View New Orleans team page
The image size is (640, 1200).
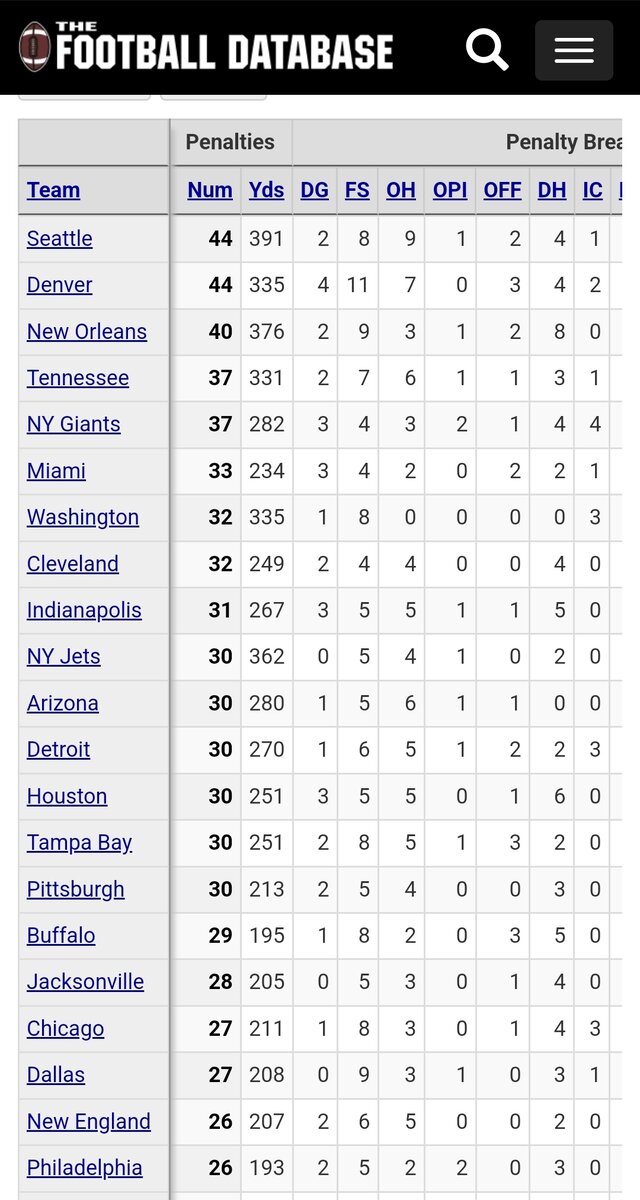[87, 332]
